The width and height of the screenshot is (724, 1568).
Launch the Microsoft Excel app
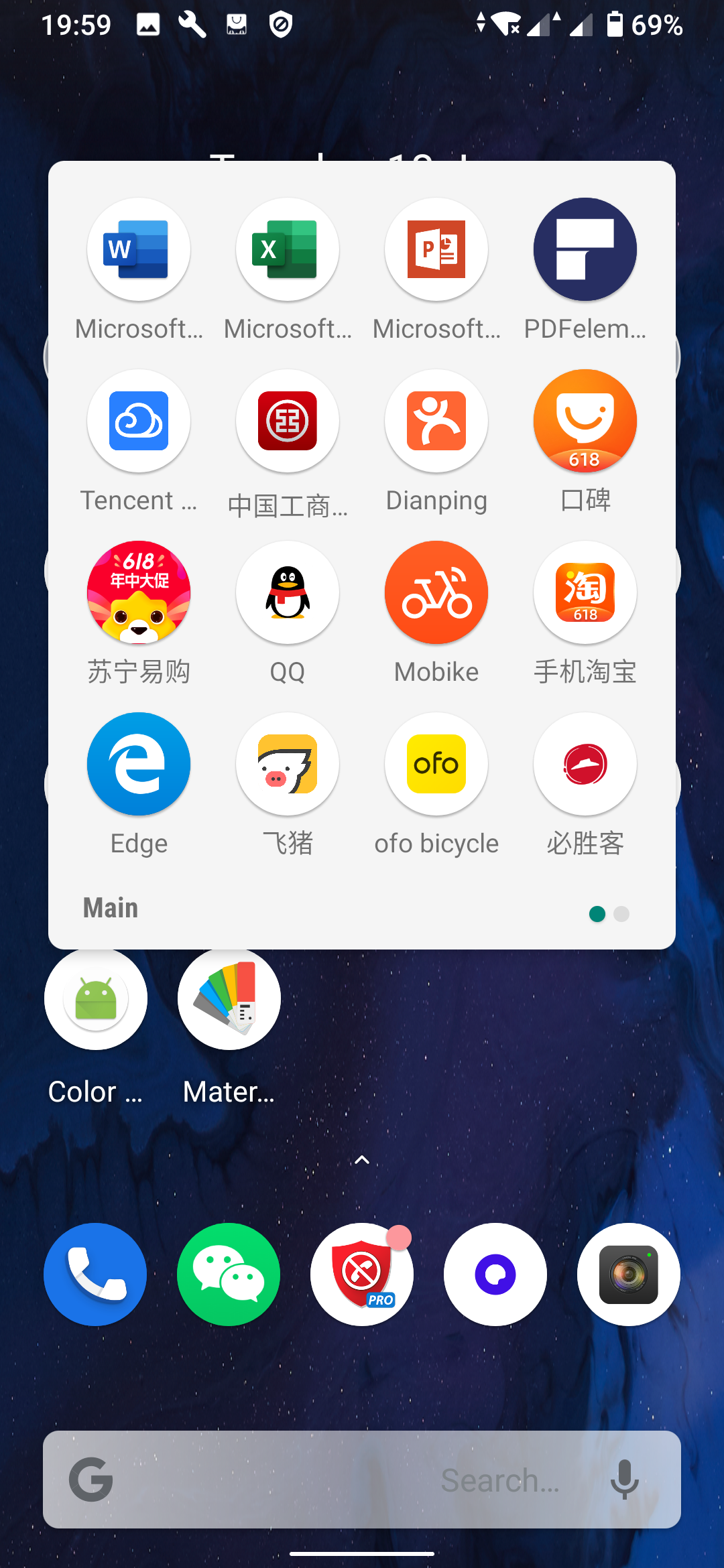tap(288, 249)
